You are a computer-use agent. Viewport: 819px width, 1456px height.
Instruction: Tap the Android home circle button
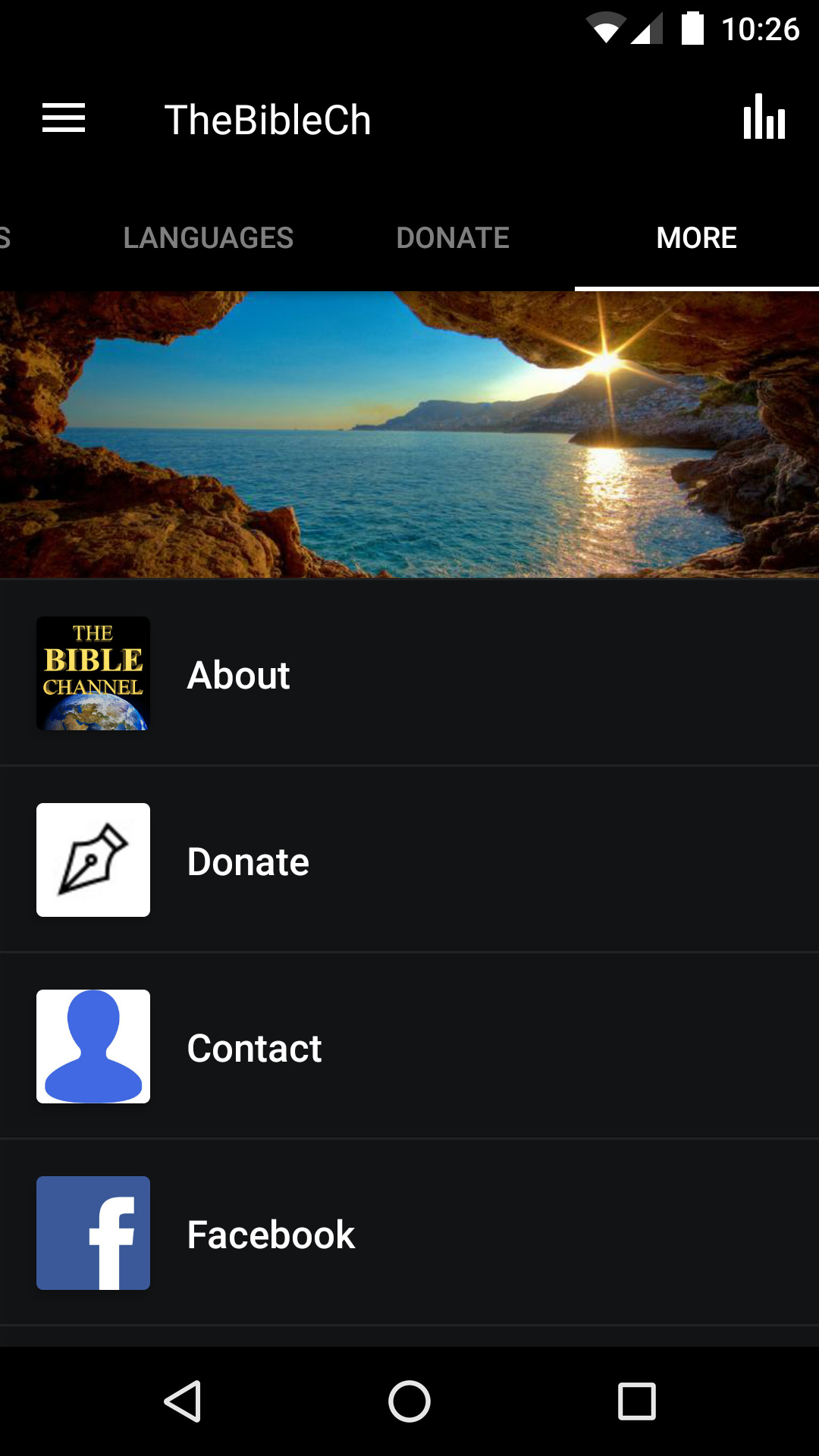[409, 1399]
